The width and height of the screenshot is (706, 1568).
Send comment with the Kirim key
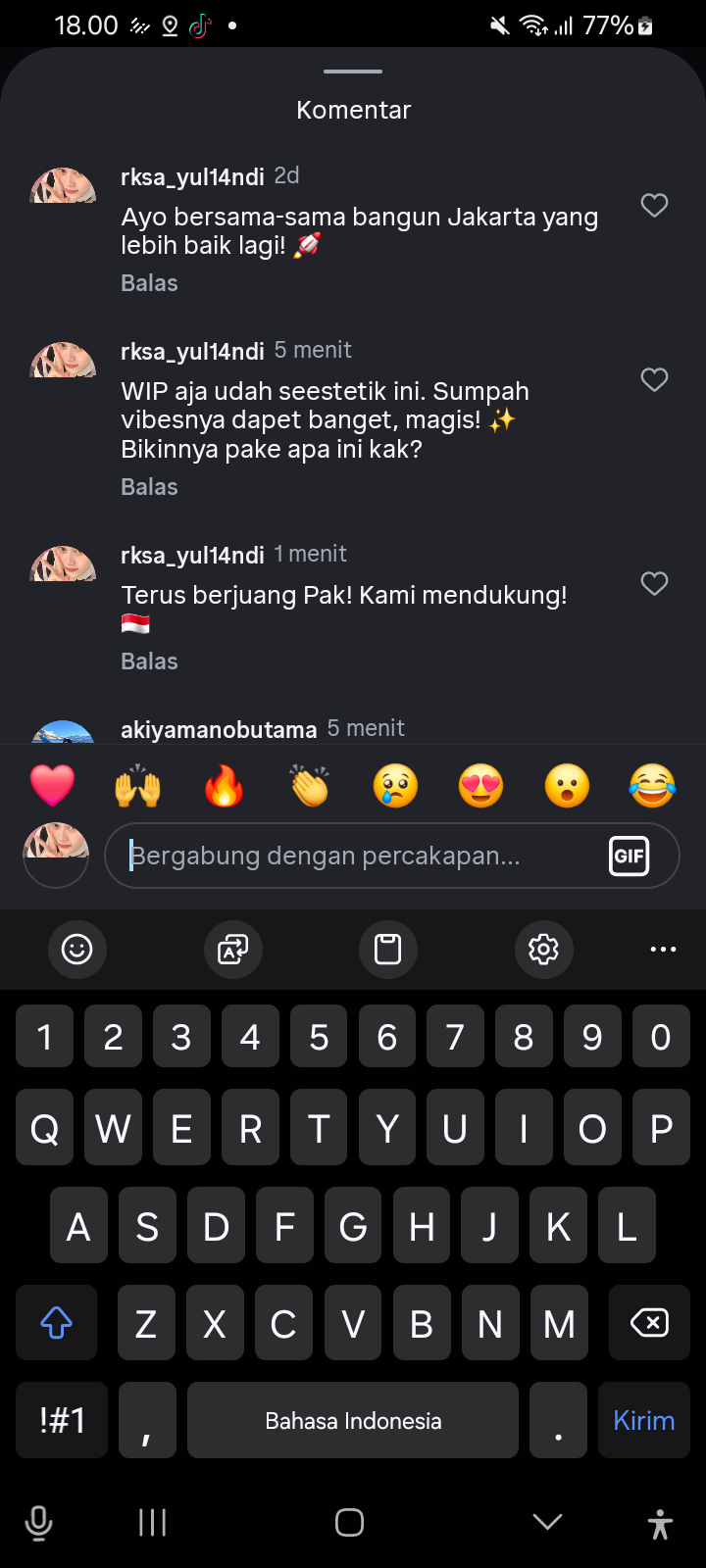(643, 1420)
